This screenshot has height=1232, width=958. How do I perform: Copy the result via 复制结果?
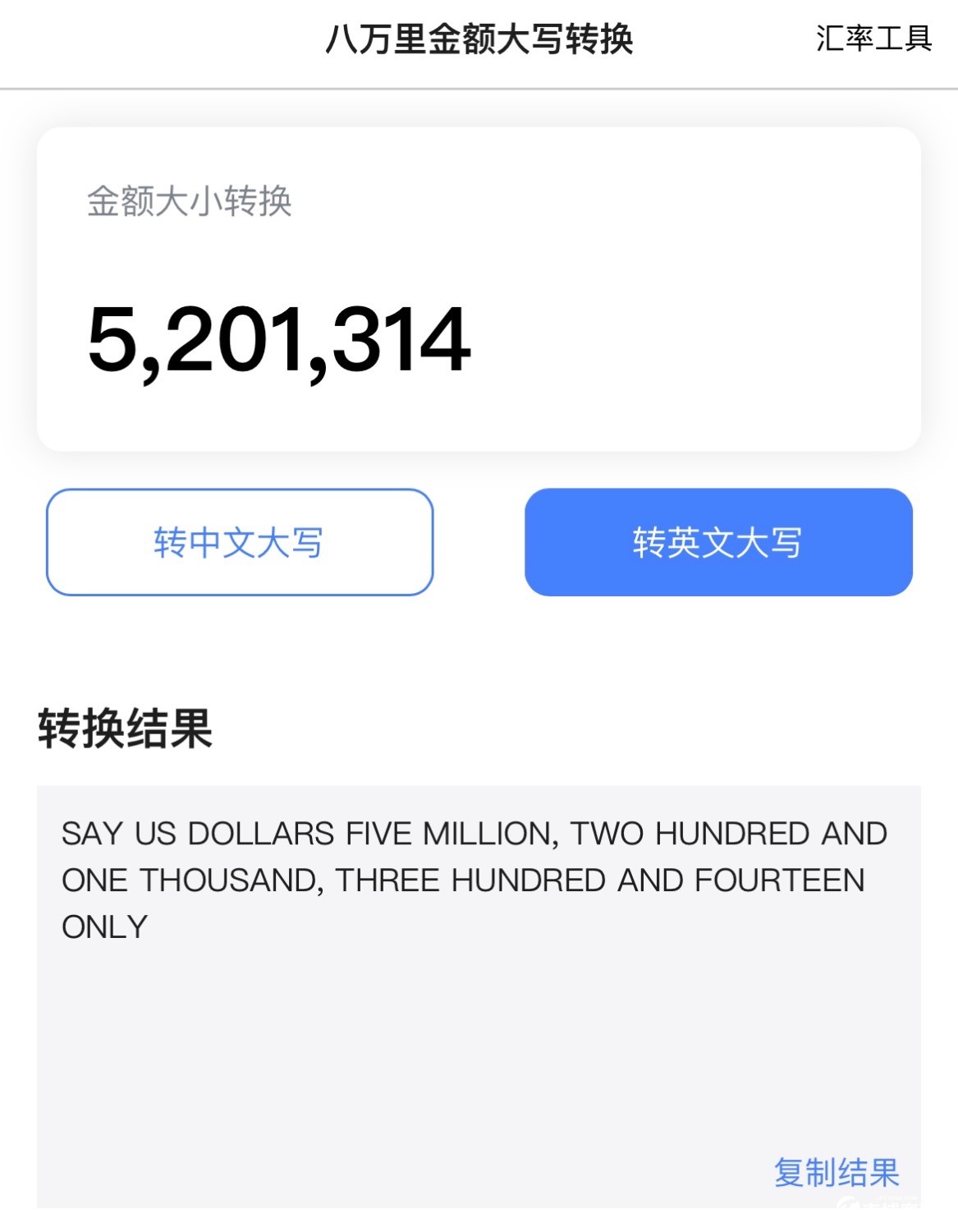pos(836,1172)
